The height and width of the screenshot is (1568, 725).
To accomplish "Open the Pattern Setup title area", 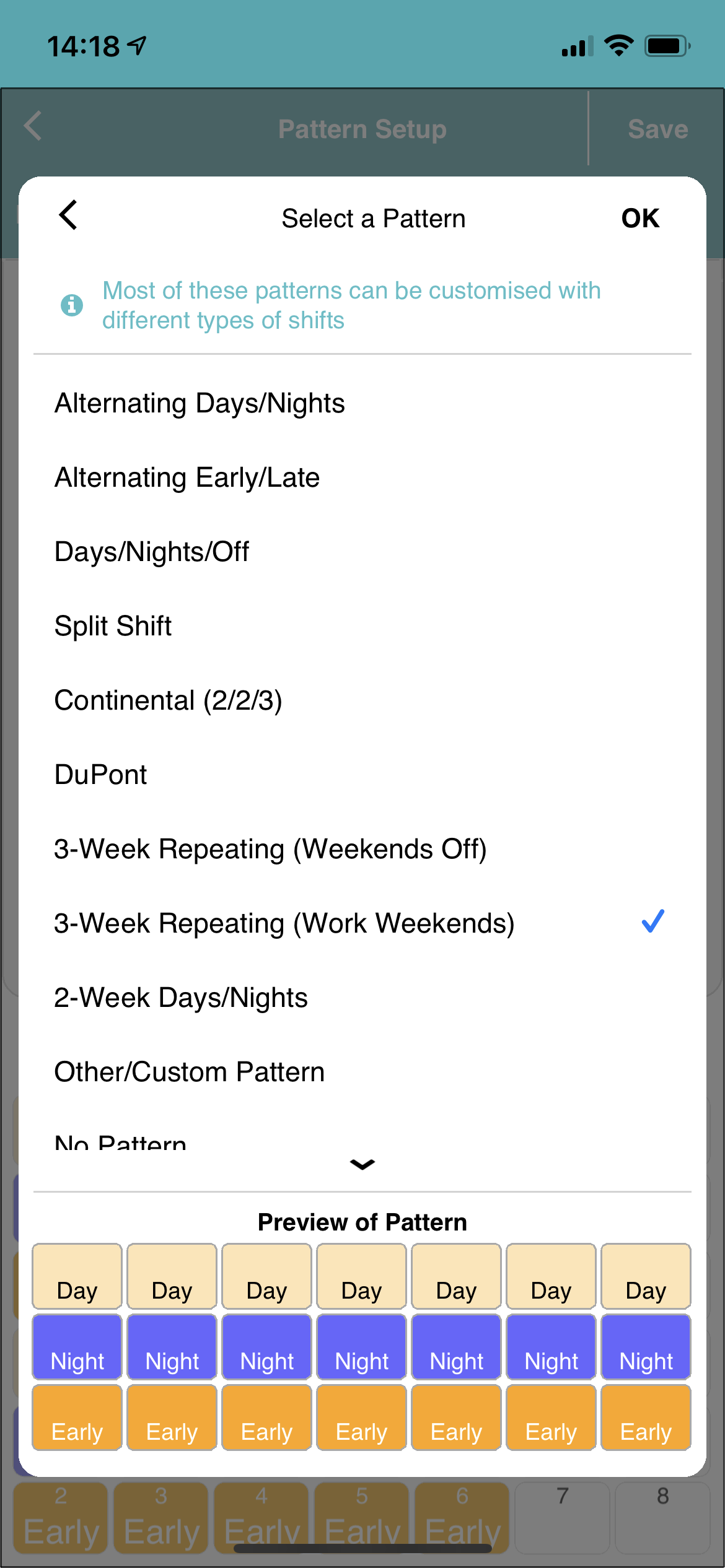I will tap(362, 128).
